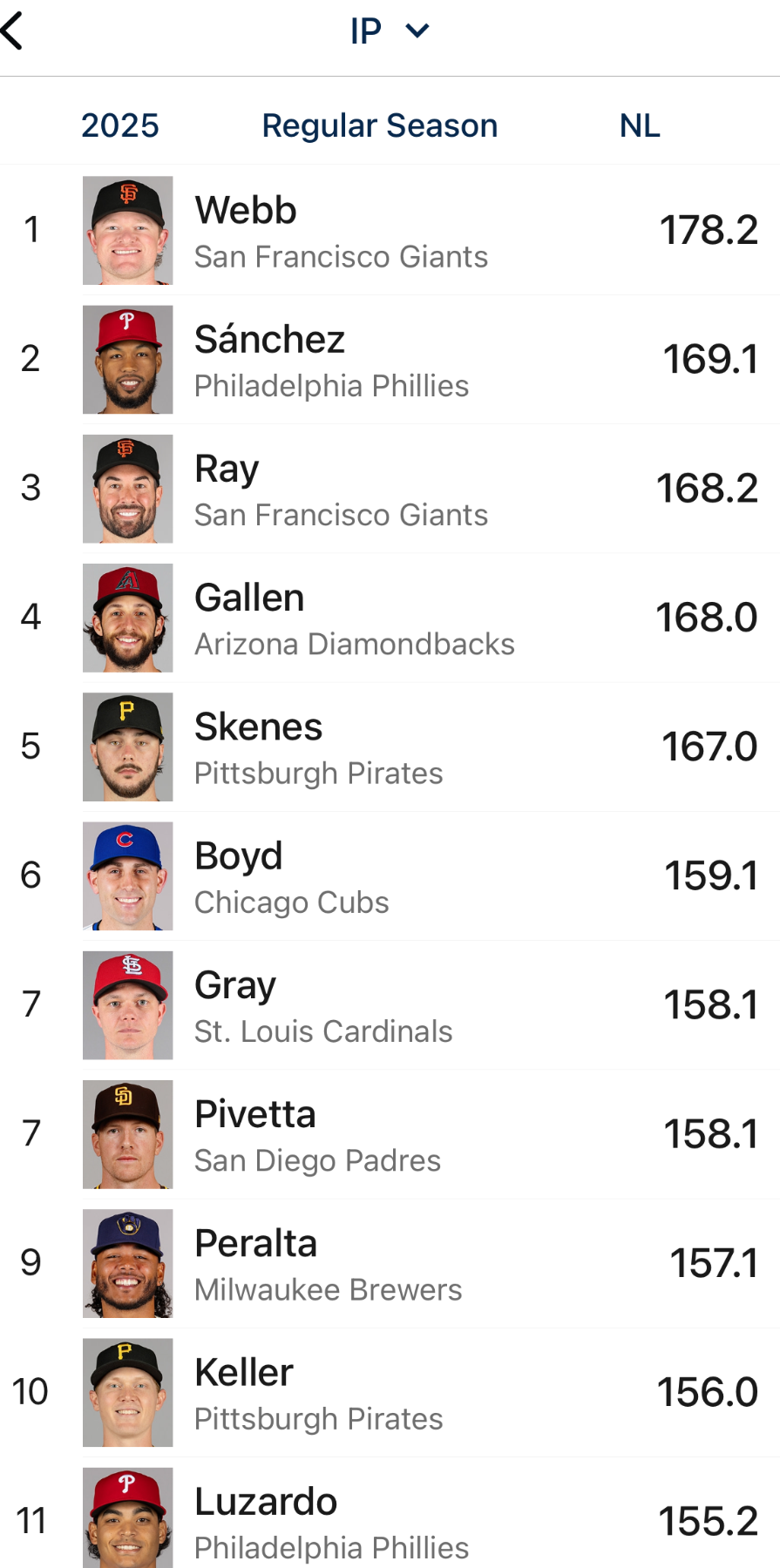780x1568 pixels.
Task: View Boyd of the Chicago Cubs
Action: (390, 875)
